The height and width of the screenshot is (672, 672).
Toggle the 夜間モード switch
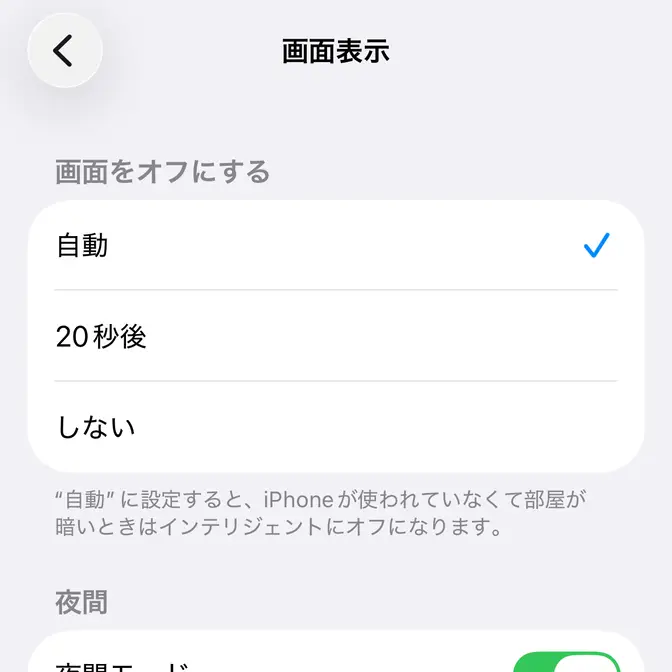point(566,662)
